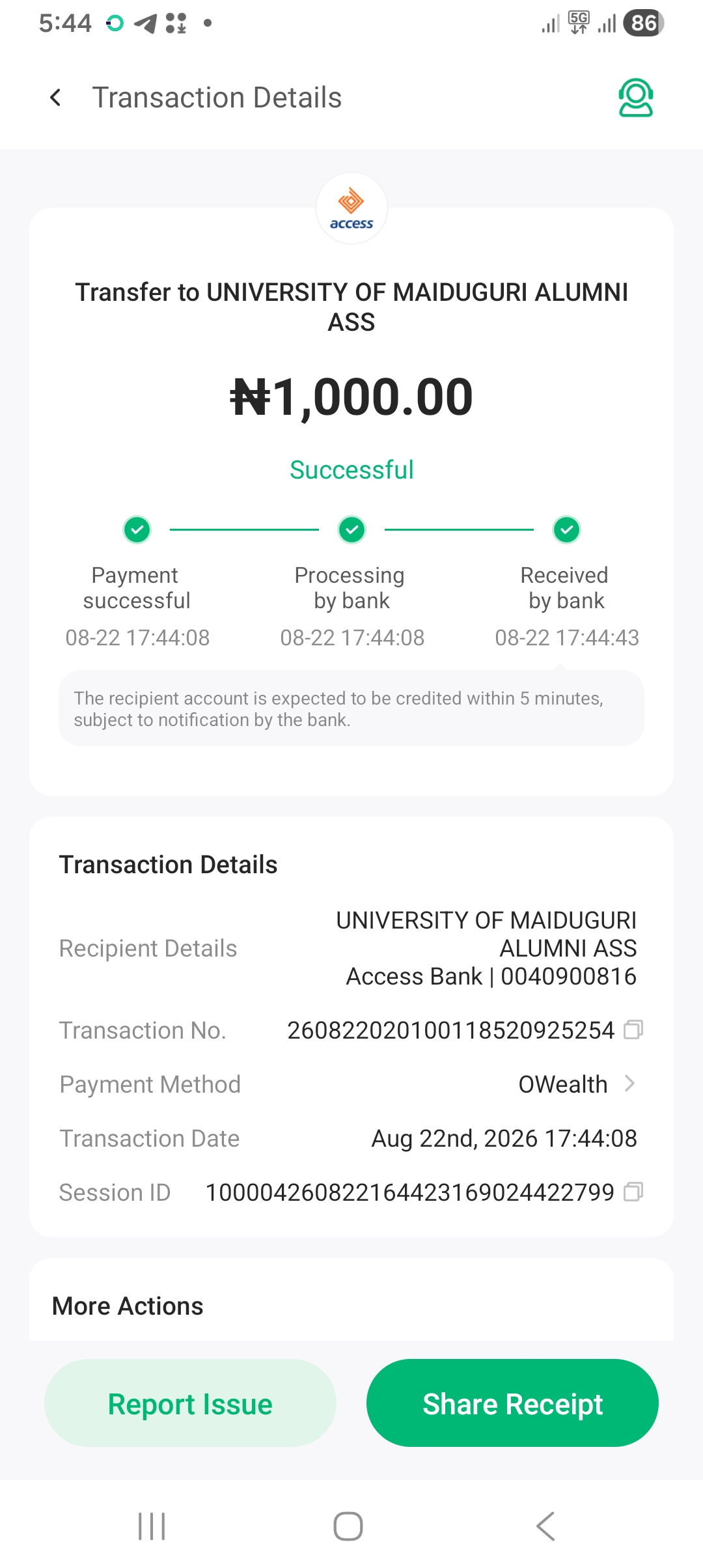Open customer support headset icon
This screenshot has width=703, height=1568.
(635, 98)
